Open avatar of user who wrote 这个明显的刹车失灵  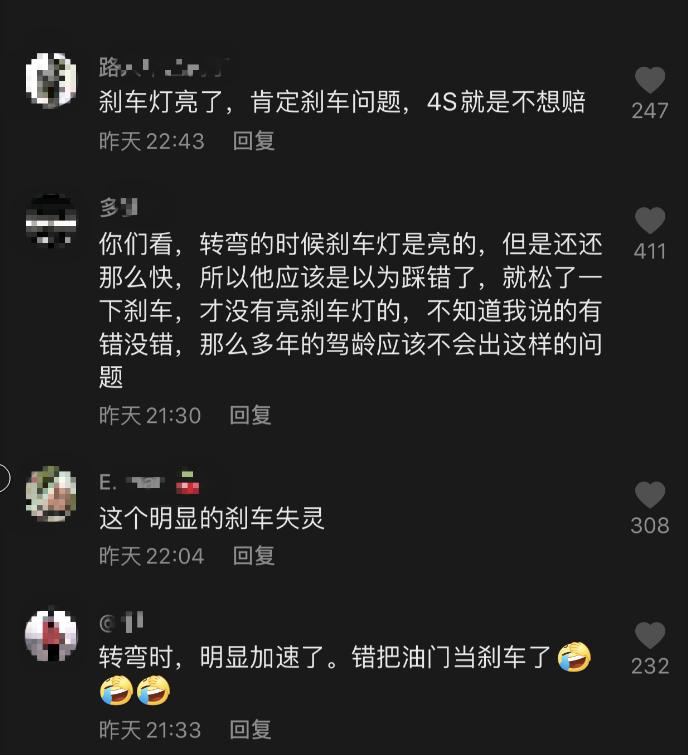[51, 493]
